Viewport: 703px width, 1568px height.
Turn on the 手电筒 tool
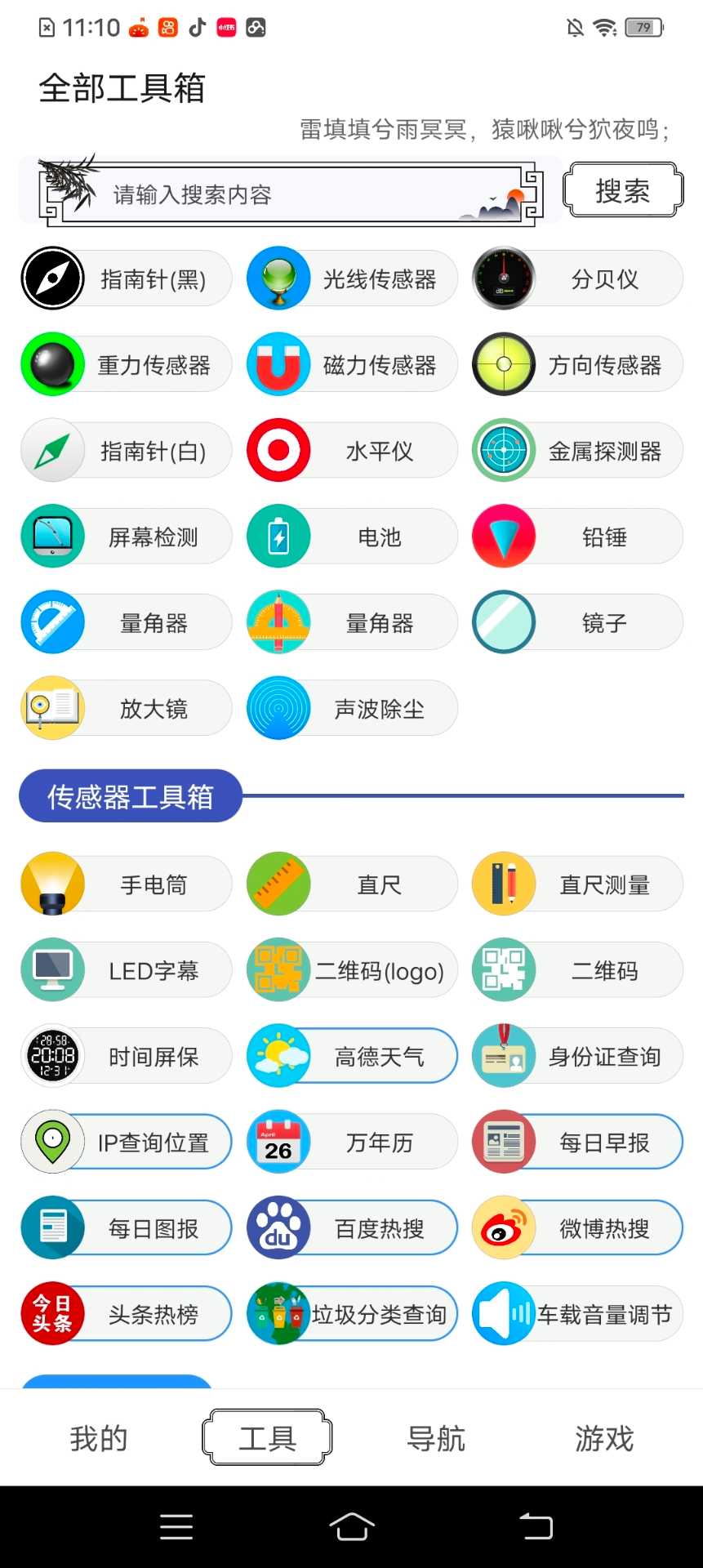(x=127, y=884)
